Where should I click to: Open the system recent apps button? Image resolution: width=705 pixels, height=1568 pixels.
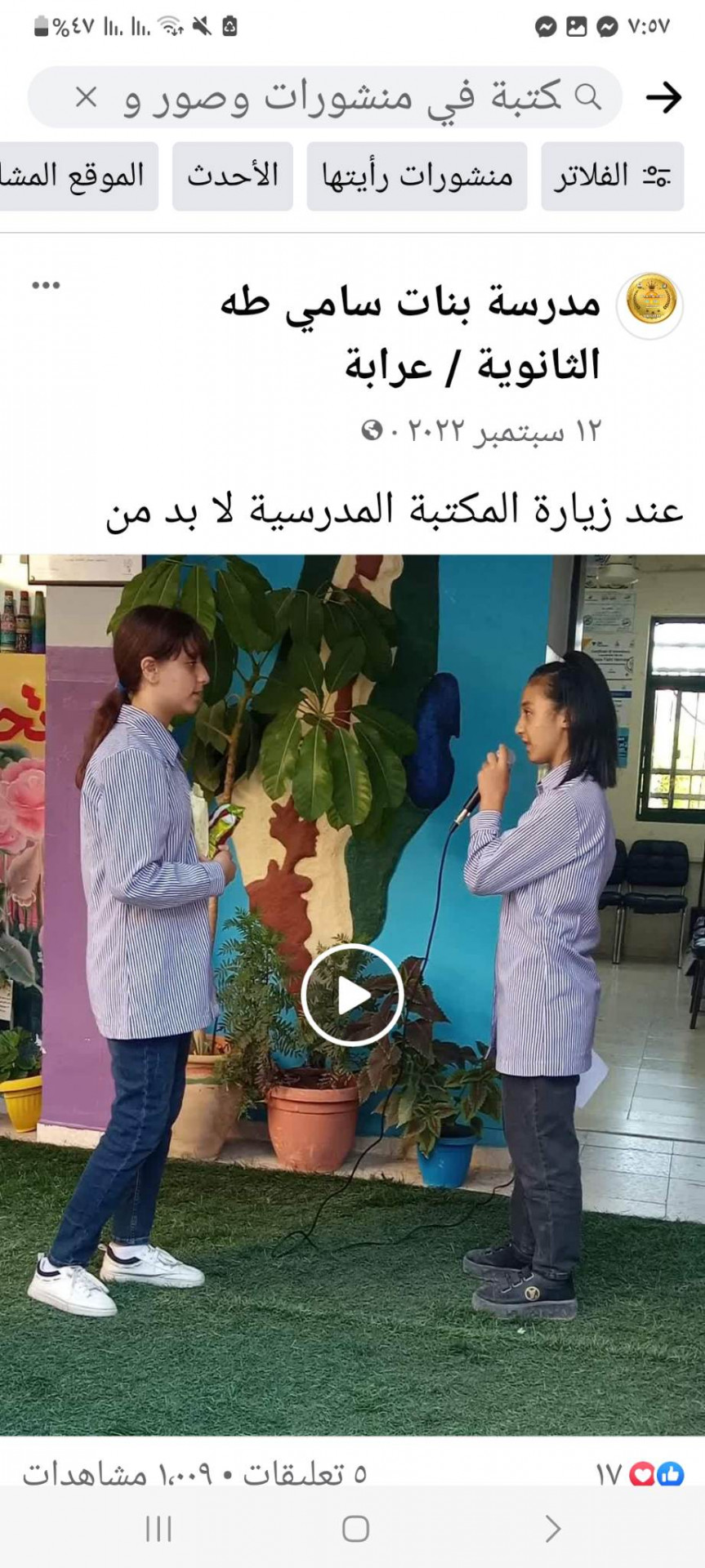click(158, 1529)
